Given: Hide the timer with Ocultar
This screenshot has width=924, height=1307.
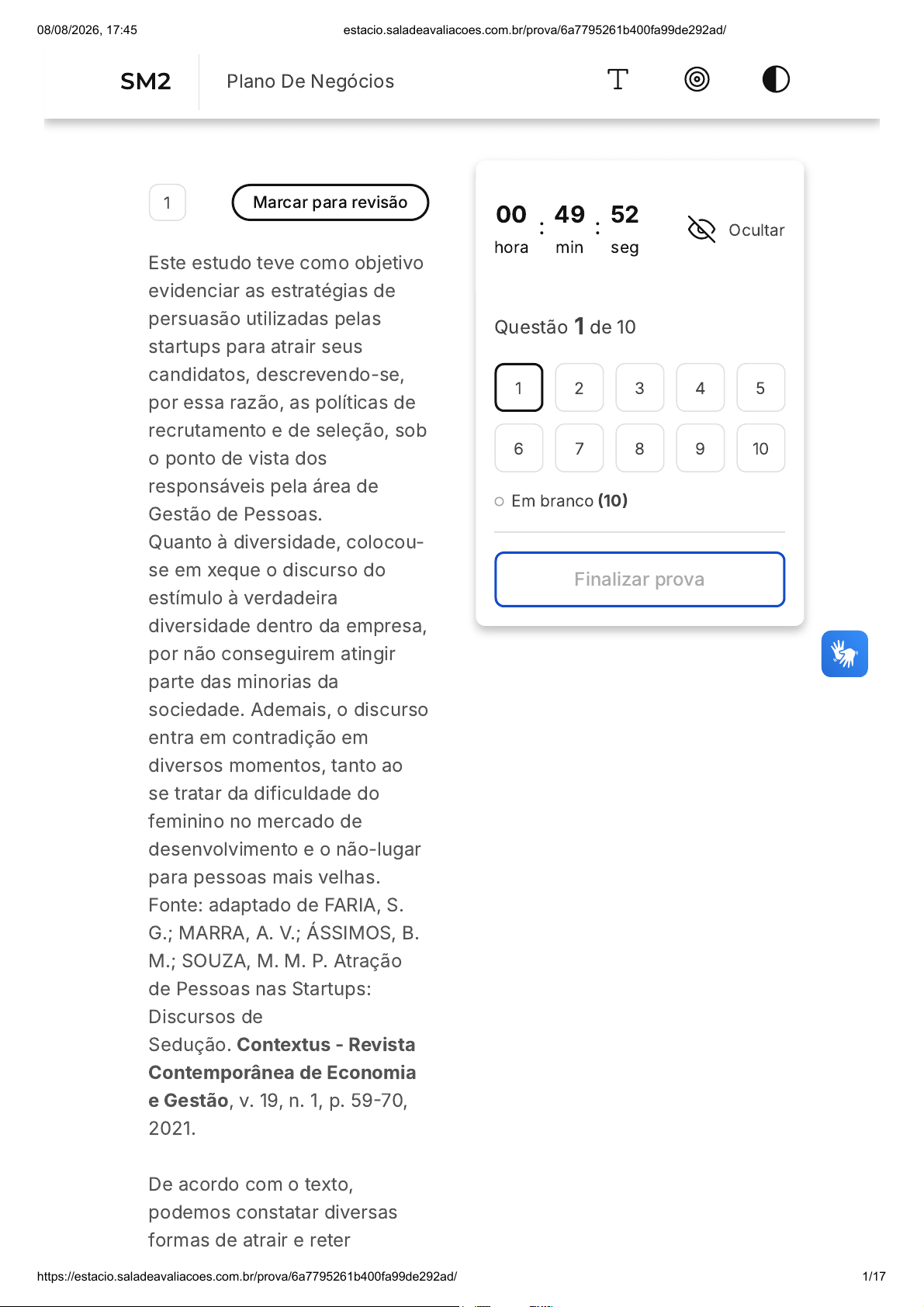Looking at the screenshot, I should coord(735,230).
